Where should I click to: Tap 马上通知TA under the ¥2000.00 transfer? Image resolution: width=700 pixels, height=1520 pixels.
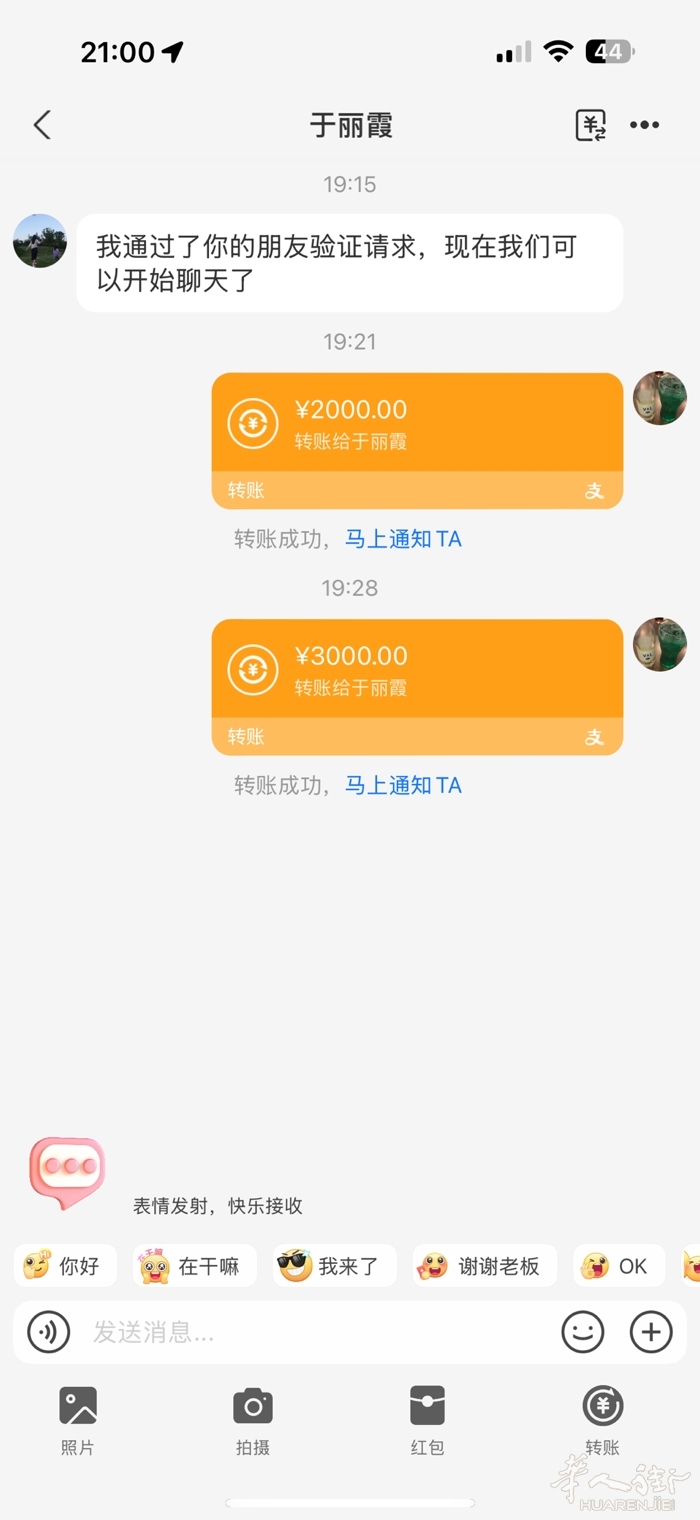point(403,539)
